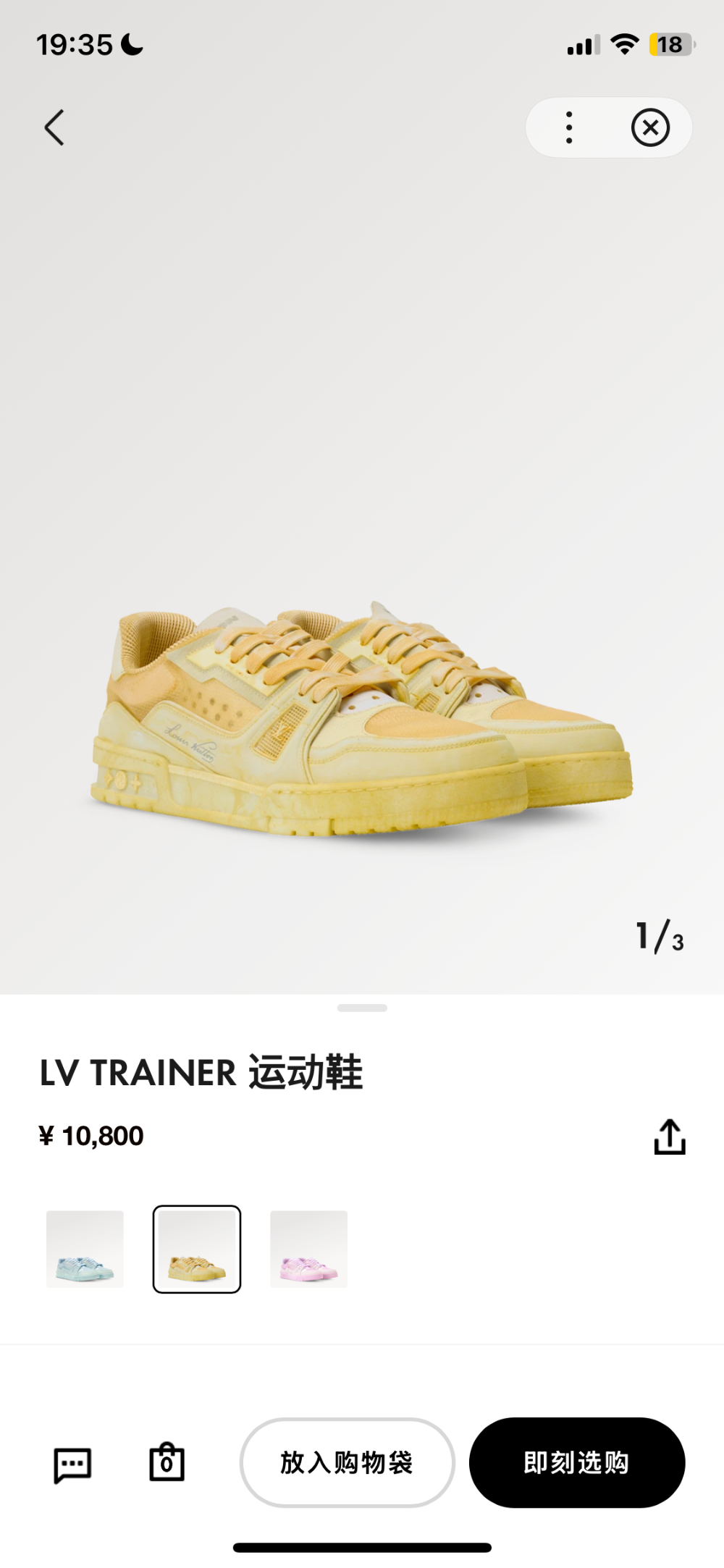The height and width of the screenshot is (1568, 724).
Task: Open the customer service chat icon
Action: click(72, 1465)
